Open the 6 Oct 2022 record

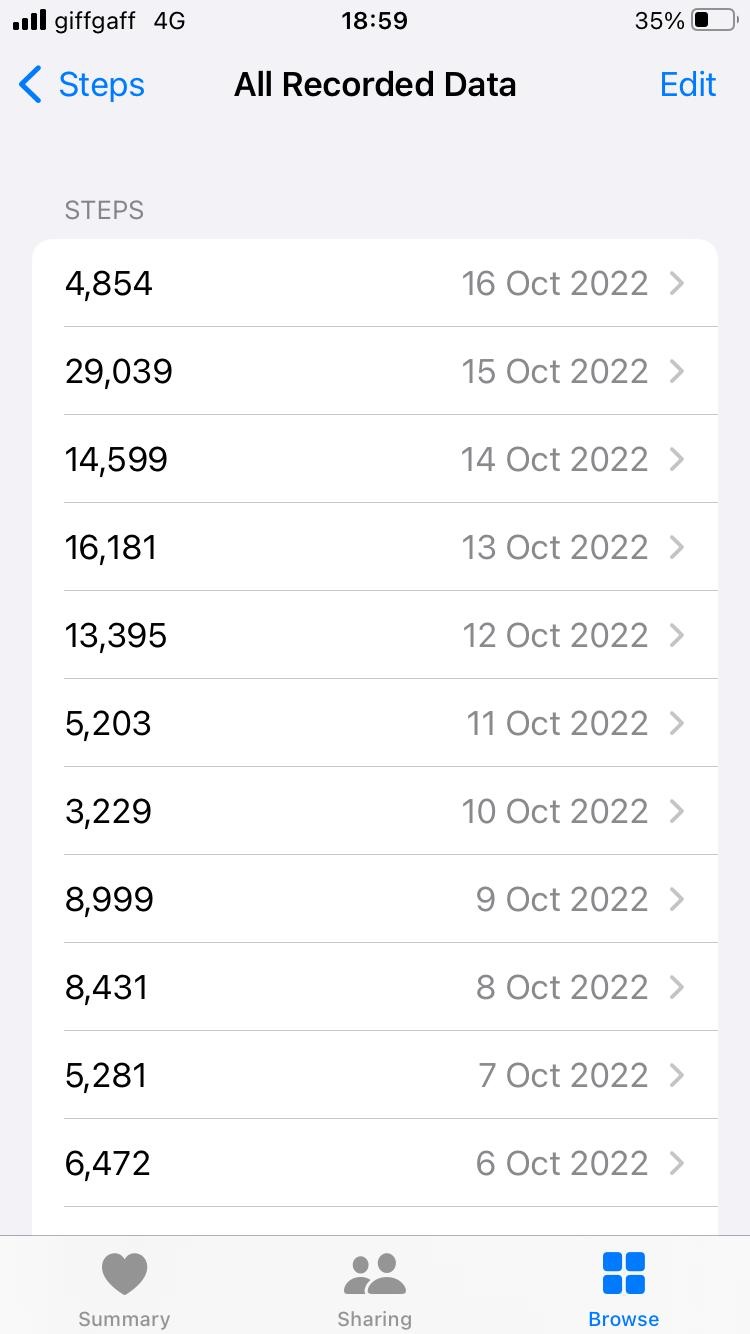tap(375, 1163)
